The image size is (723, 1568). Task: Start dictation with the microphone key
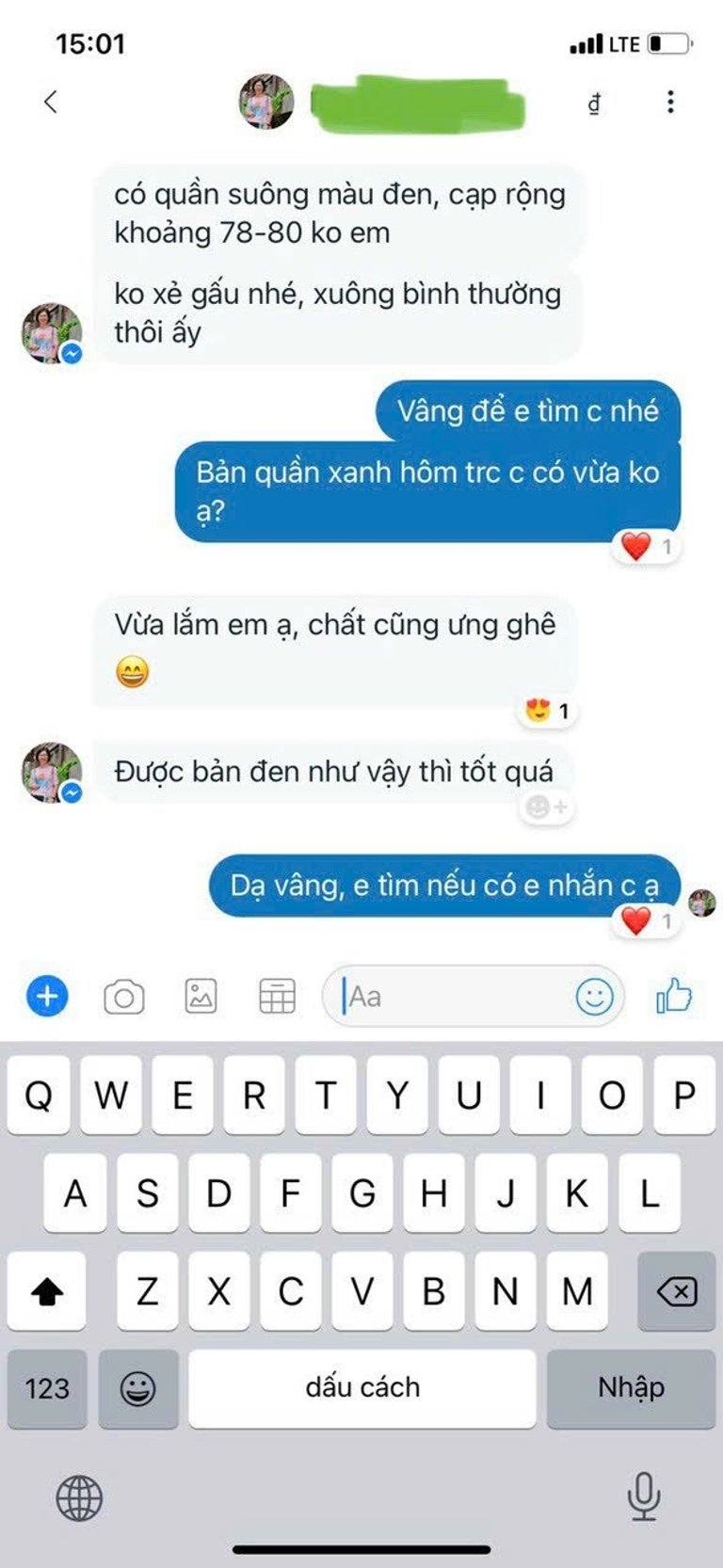point(643,1496)
